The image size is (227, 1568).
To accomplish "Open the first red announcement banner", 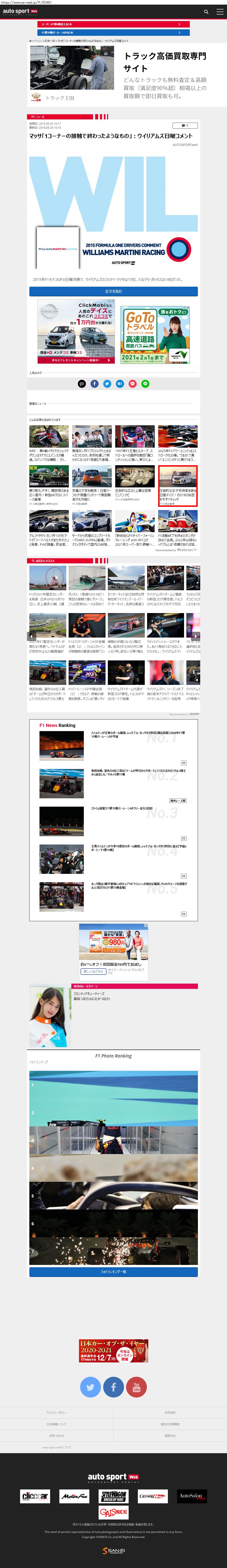I will click(113, 24).
